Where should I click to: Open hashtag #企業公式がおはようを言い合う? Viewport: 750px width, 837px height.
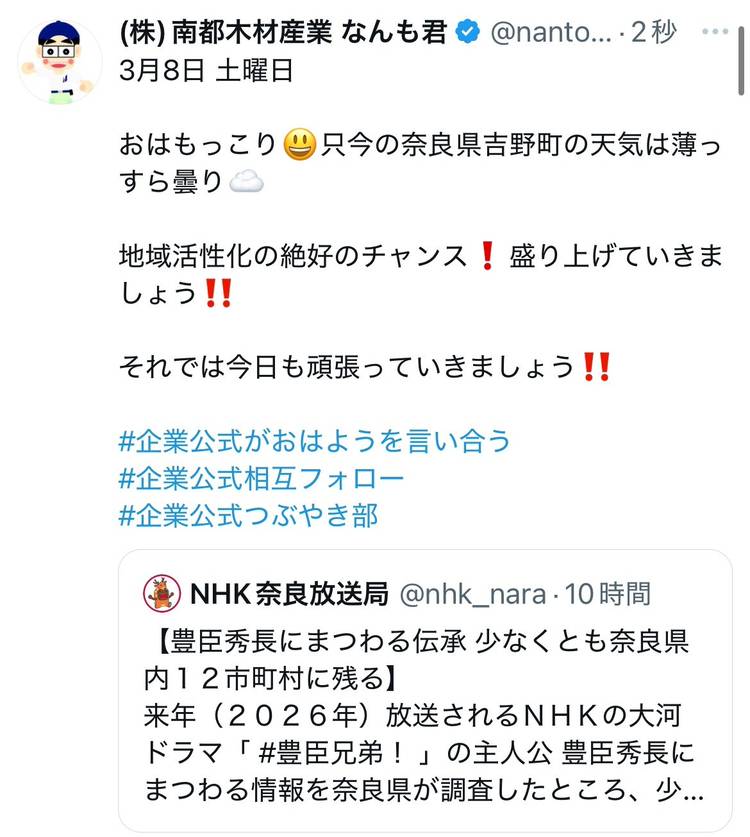(x=315, y=440)
